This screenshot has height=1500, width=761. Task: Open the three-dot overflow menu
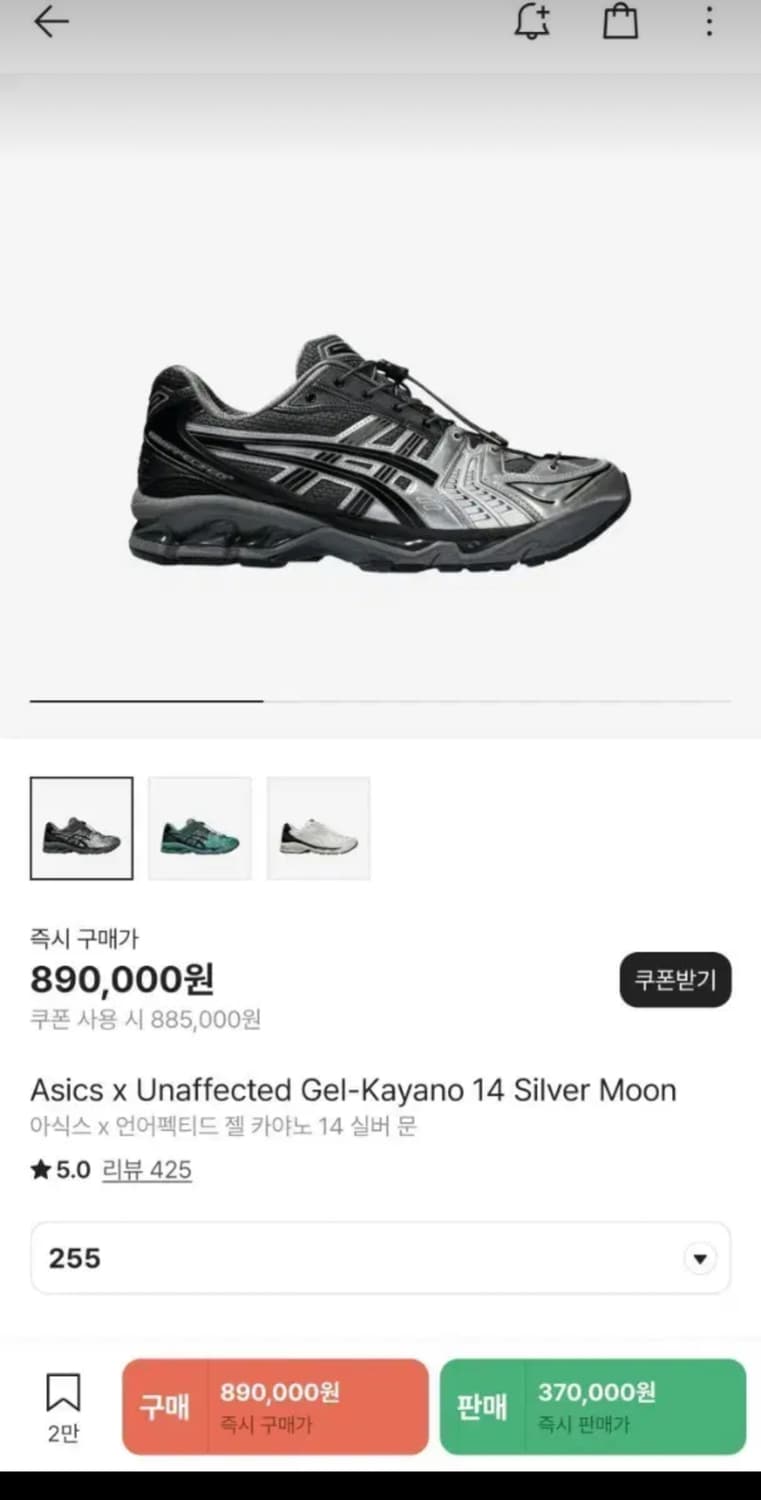tap(708, 22)
